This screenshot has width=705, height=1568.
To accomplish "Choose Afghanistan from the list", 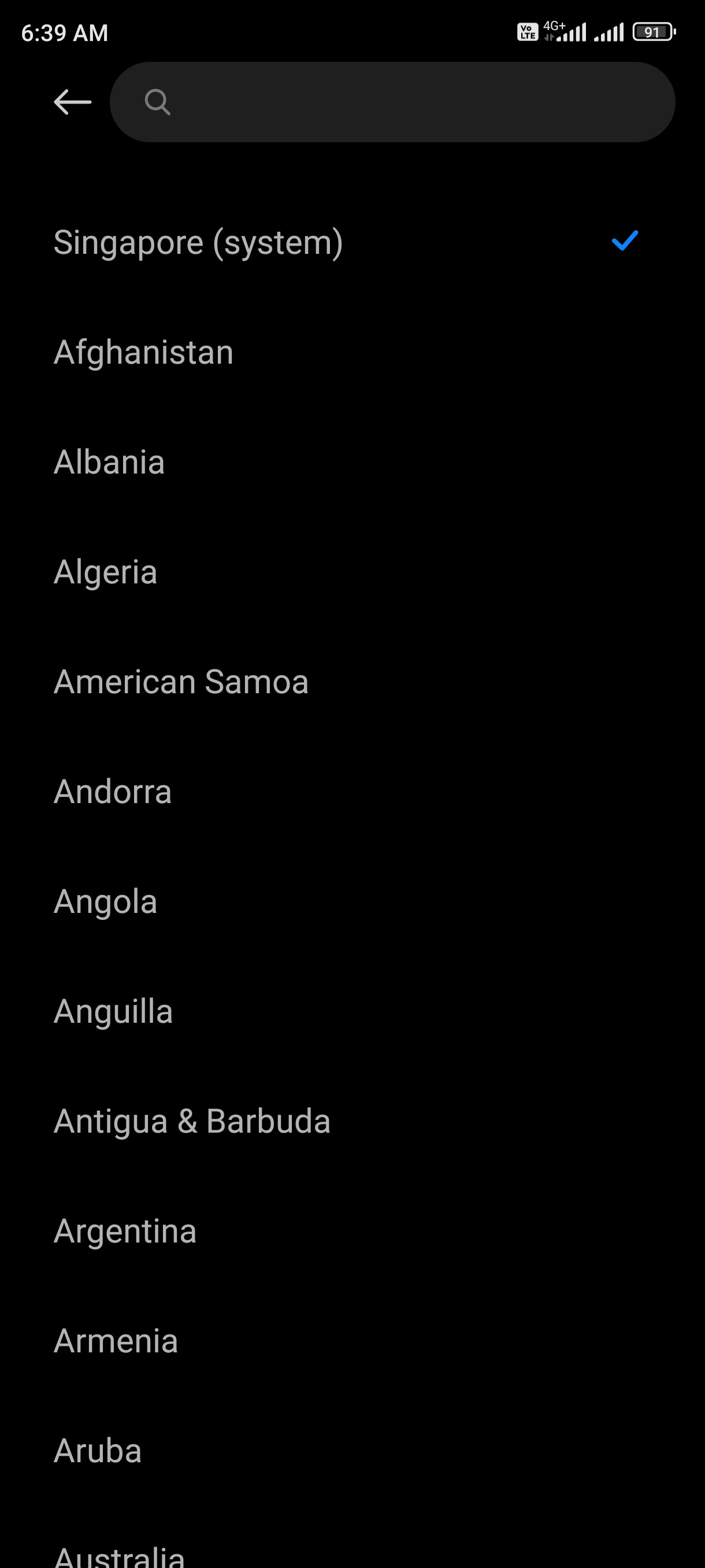I will coord(352,352).
